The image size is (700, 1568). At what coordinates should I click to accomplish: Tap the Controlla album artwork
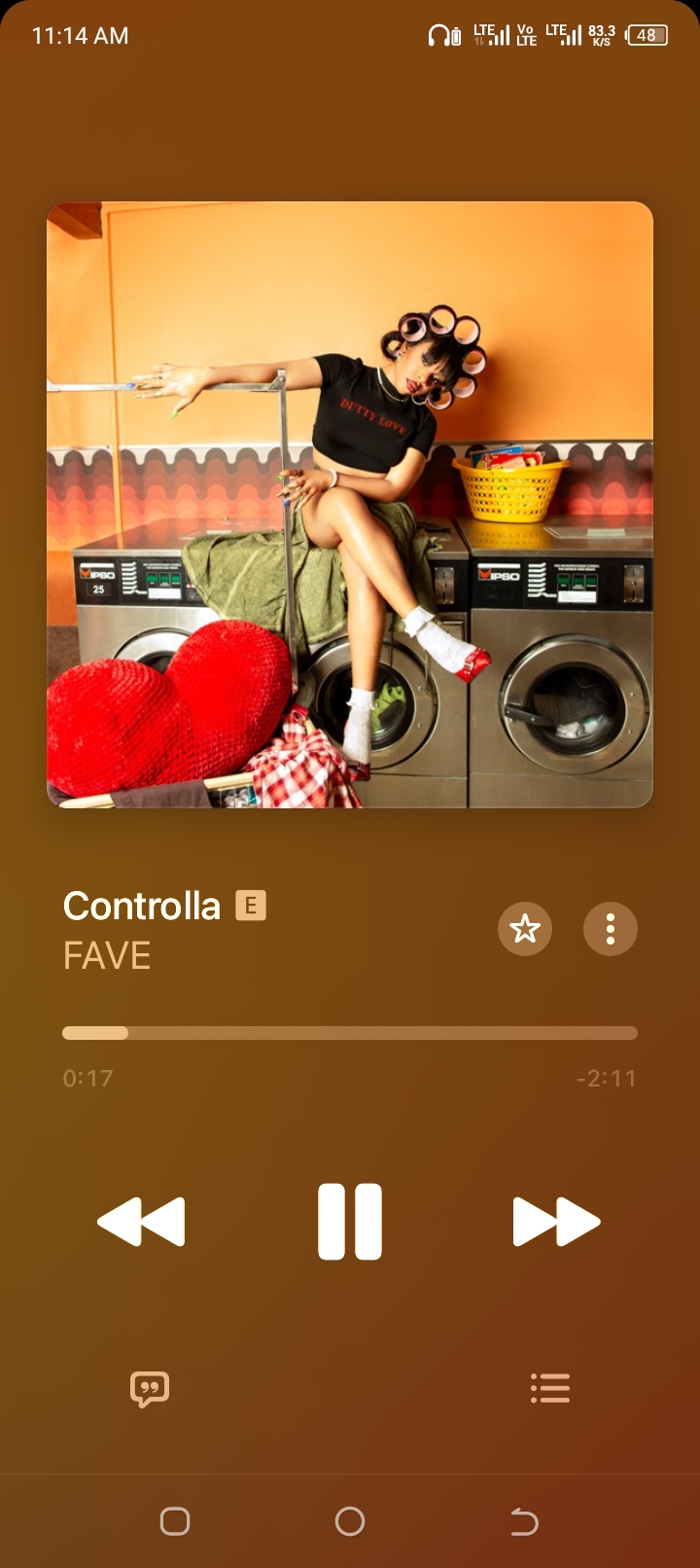tap(350, 505)
